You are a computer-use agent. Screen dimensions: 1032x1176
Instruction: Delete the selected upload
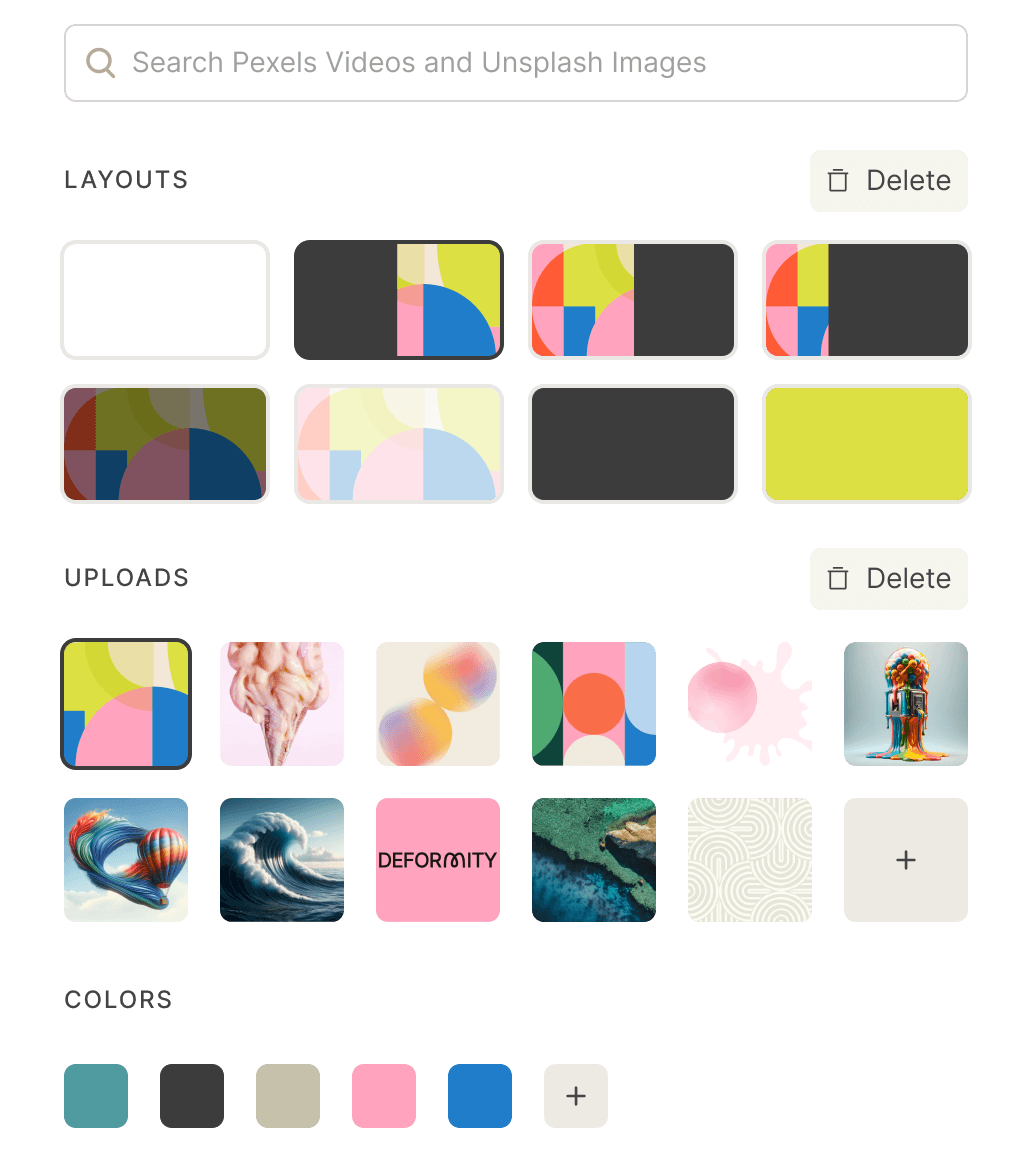tap(888, 579)
